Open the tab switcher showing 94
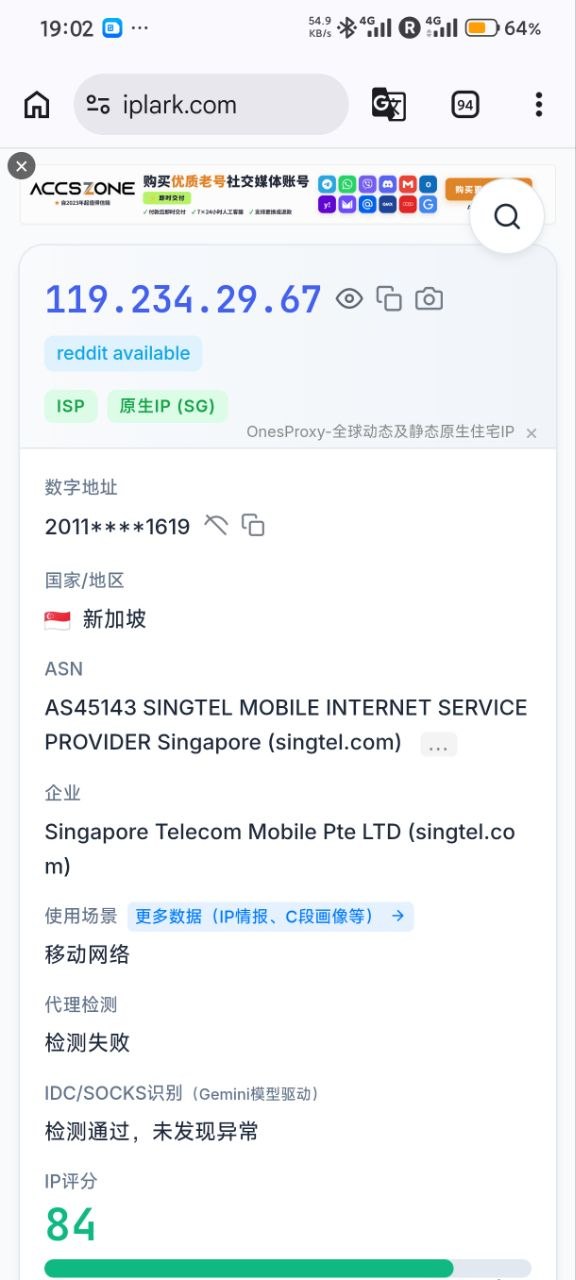 pyautogui.click(x=465, y=104)
